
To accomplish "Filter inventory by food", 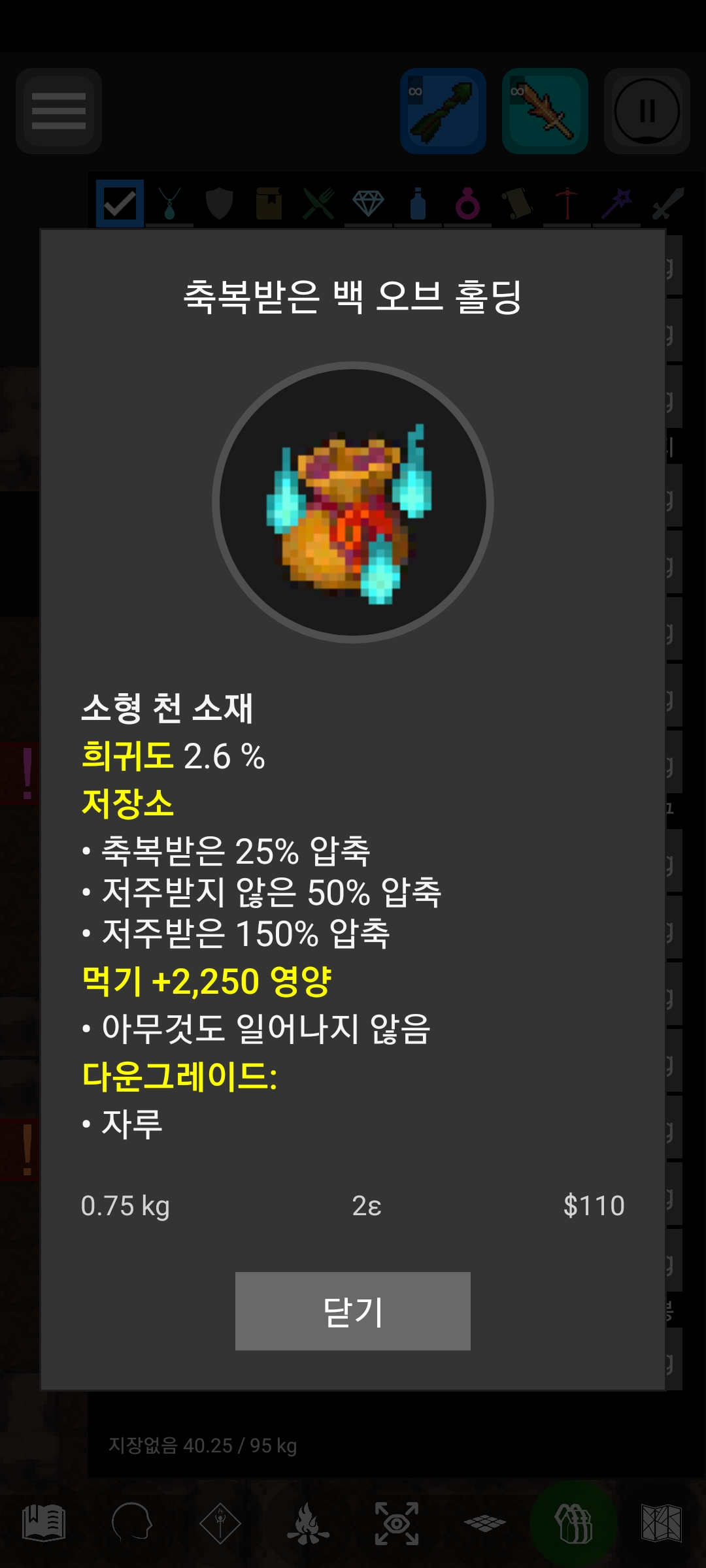I will click(x=318, y=203).
